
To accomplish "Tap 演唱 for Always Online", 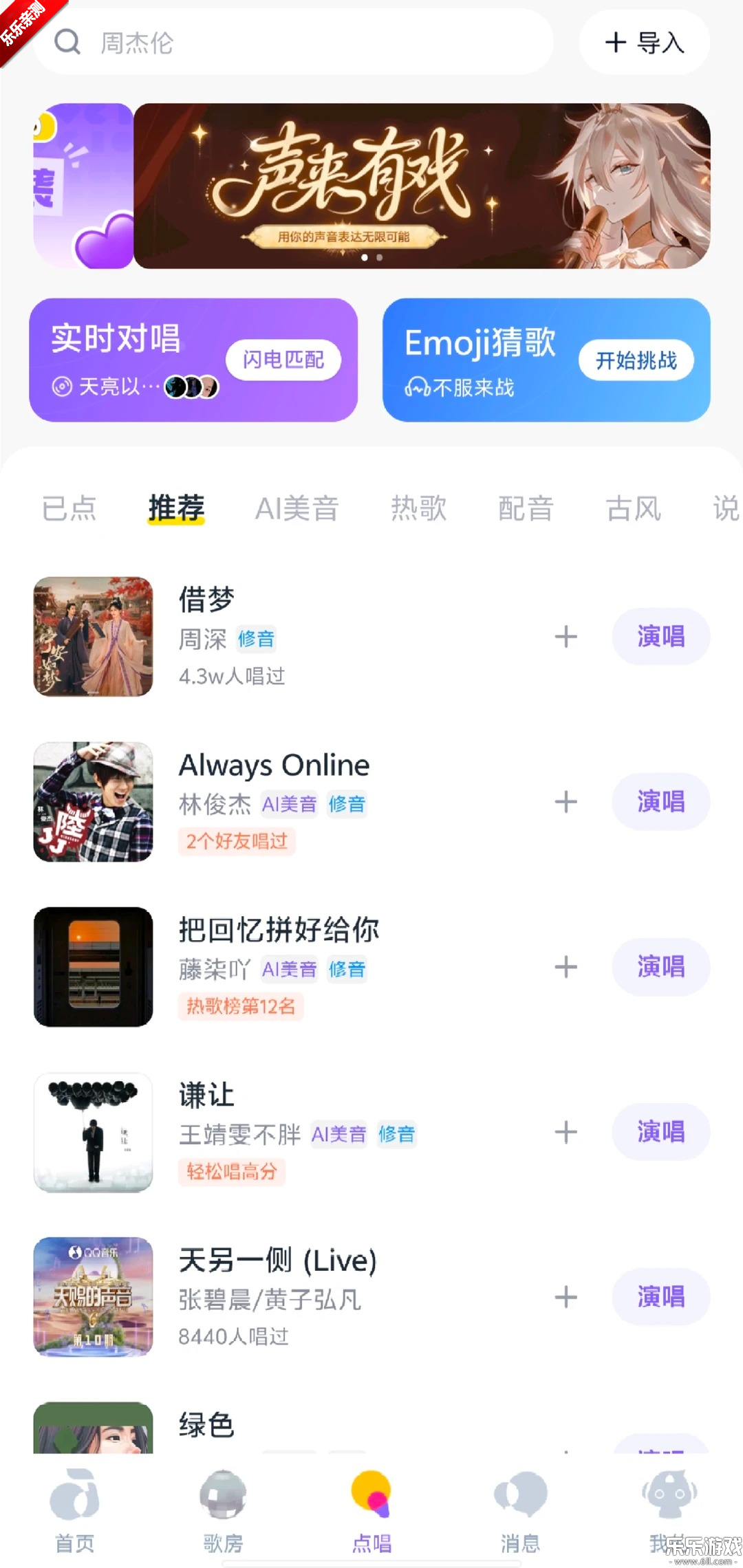I will (660, 802).
